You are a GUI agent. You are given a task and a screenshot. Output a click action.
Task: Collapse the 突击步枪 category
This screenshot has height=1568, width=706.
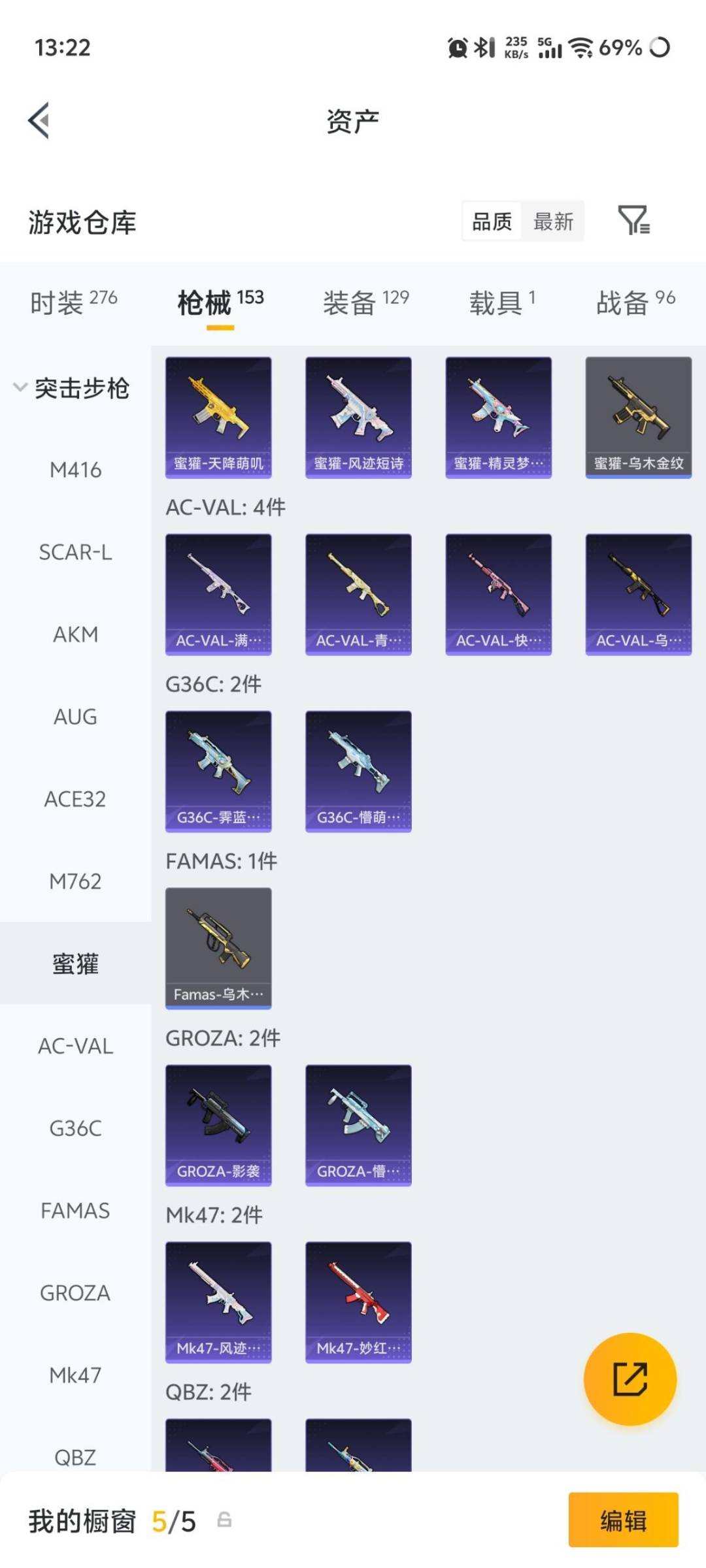point(72,388)
